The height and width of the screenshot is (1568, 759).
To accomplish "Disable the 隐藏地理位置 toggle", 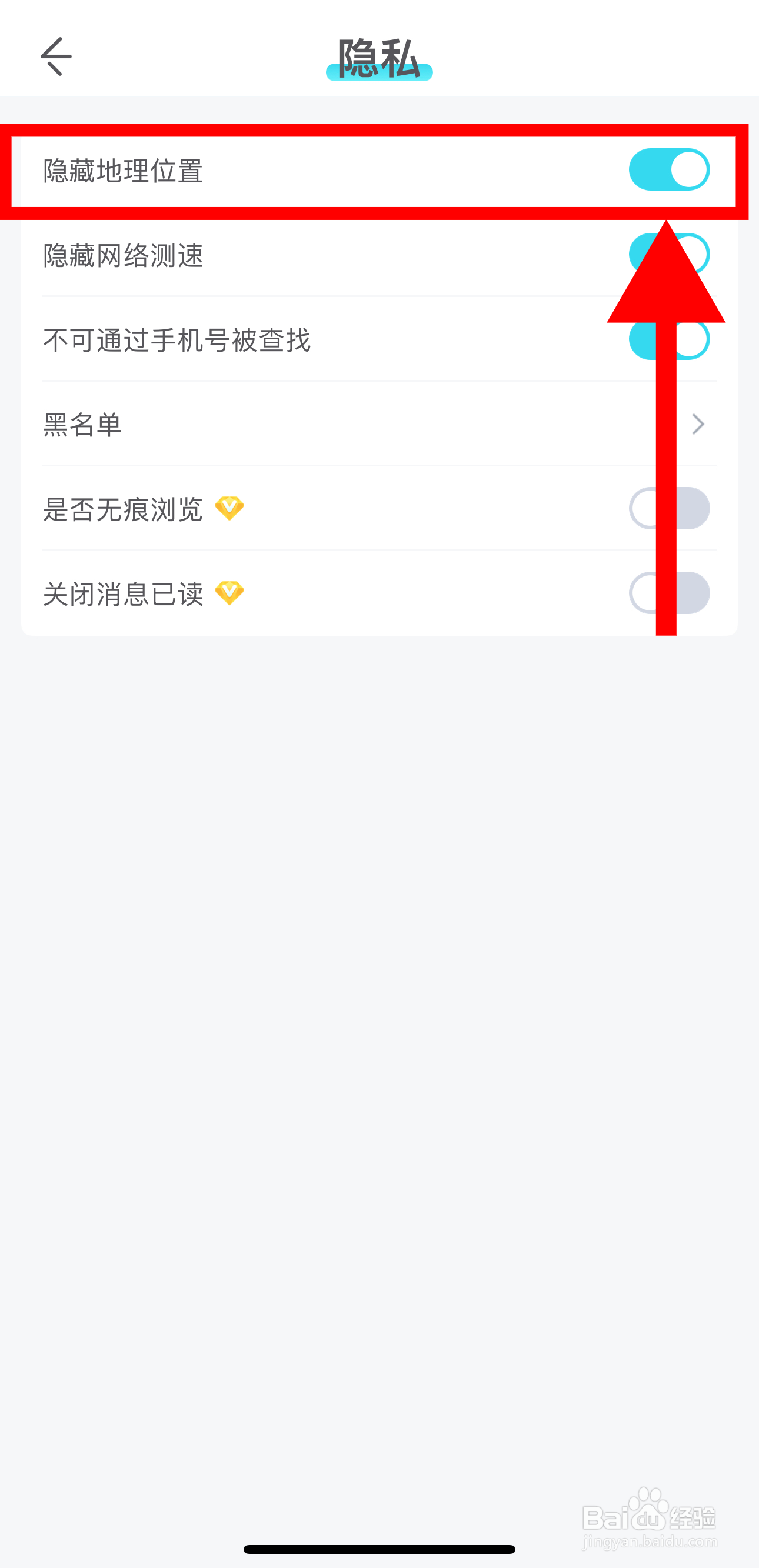I will 668,171.
